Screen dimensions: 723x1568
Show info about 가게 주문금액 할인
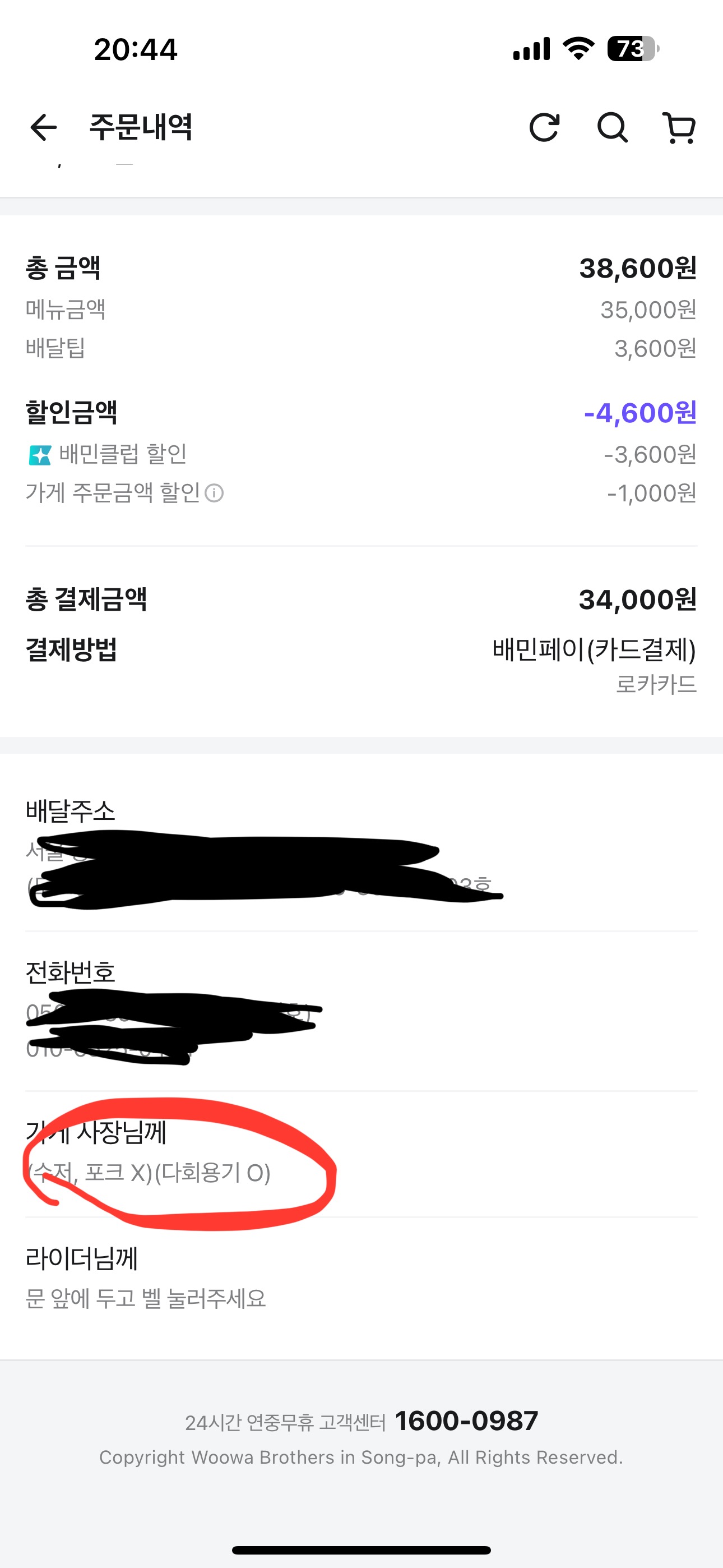coord(214,493)
